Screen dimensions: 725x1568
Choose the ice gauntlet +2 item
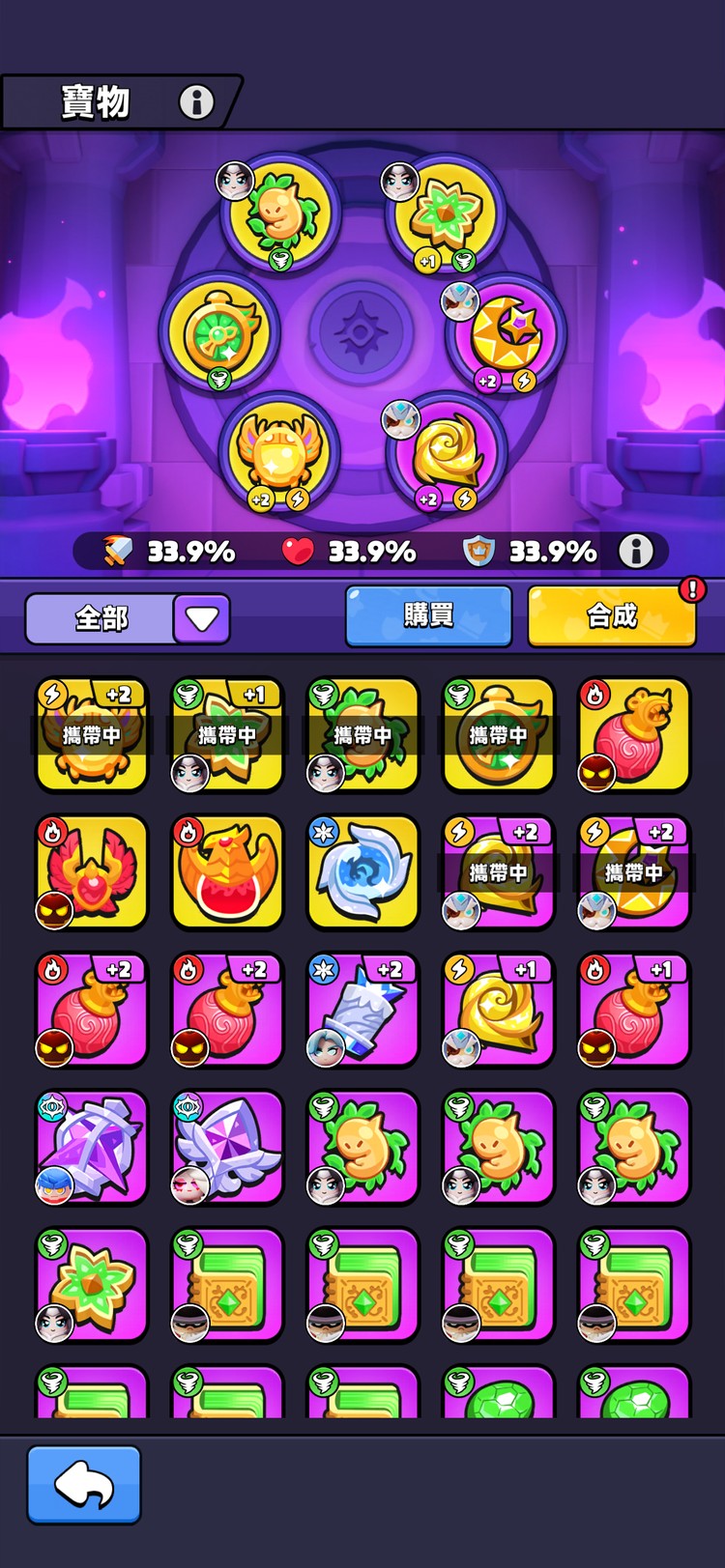click(x=362, y=1010)
